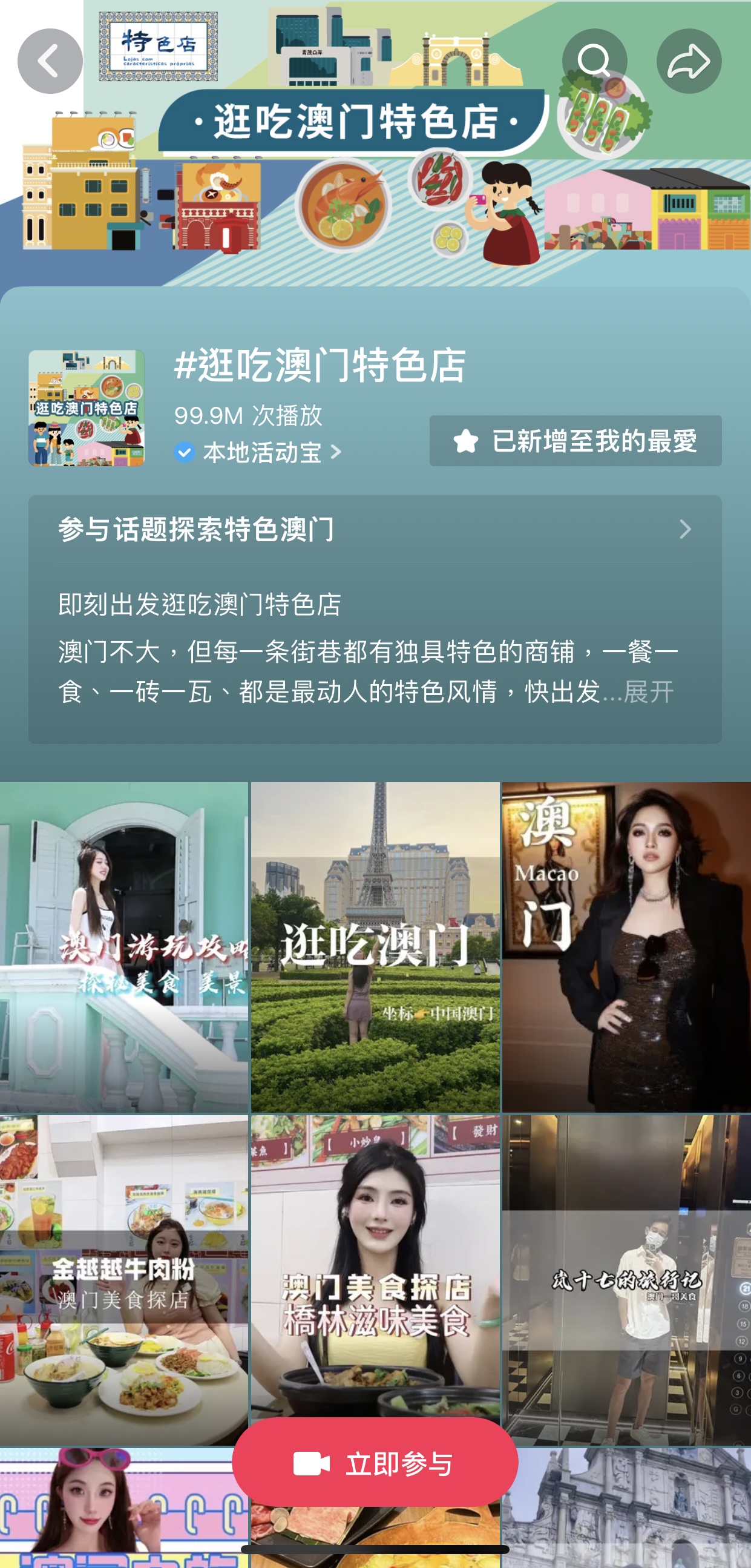Play the 橋林滋味美食 video
This screenshot has height=1568, width=751.
pyautogui.click(x=375, y=1266)
